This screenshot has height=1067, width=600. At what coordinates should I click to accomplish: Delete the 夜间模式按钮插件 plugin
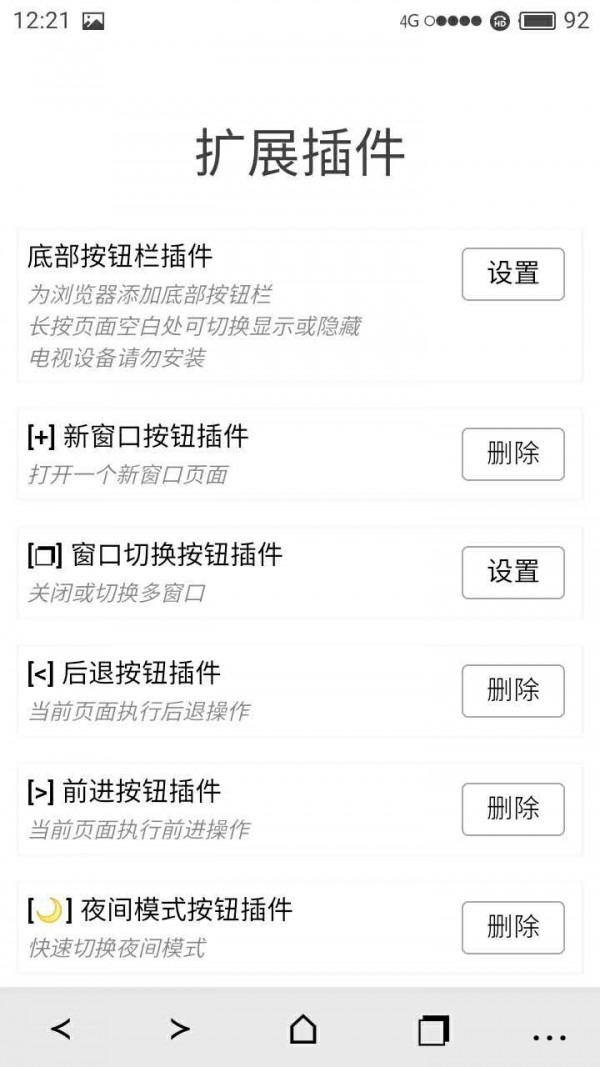click(x=513, y=927)
